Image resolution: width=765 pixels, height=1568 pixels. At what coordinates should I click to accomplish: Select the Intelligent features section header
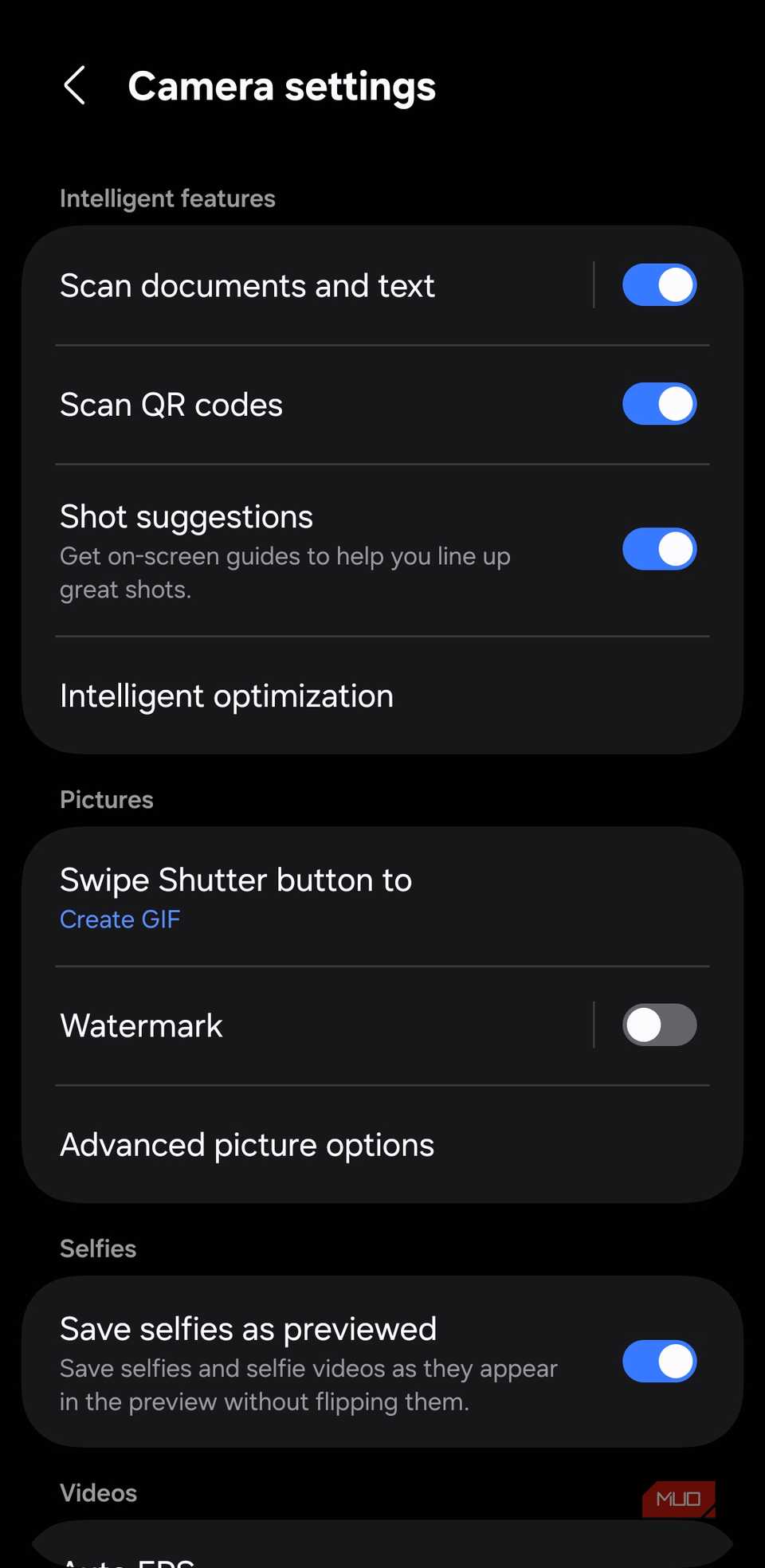click(x=167, y=198)
